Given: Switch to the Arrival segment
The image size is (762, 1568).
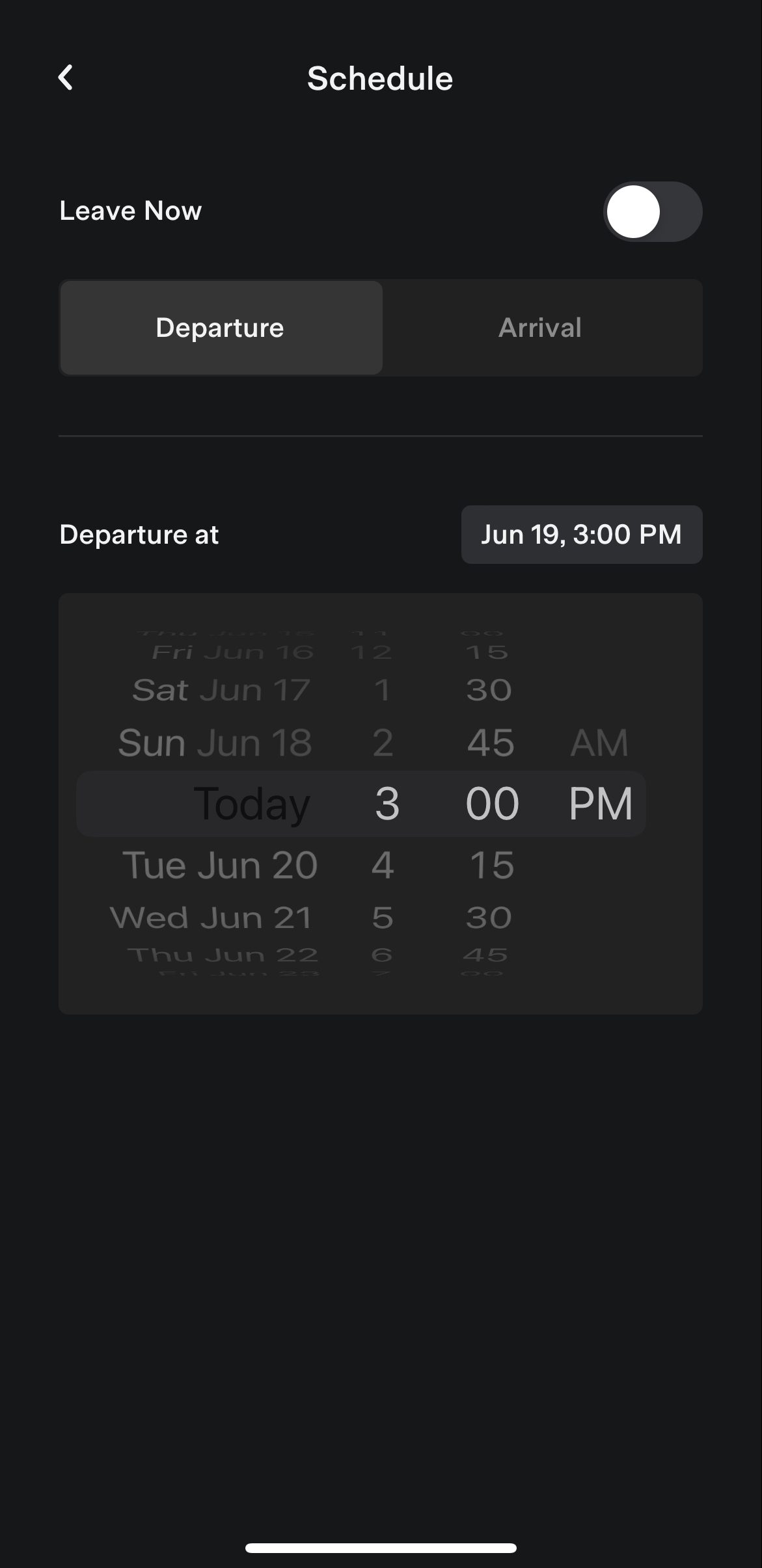Looking at the screenshot, I should pos(540,328).
